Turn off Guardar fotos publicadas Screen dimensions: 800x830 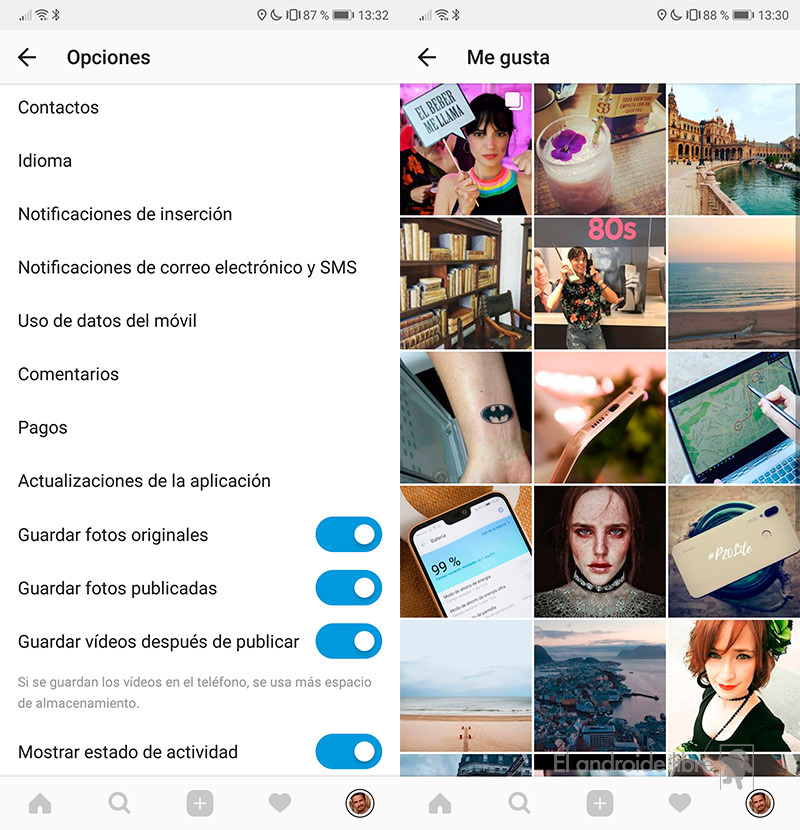[348, 588]
